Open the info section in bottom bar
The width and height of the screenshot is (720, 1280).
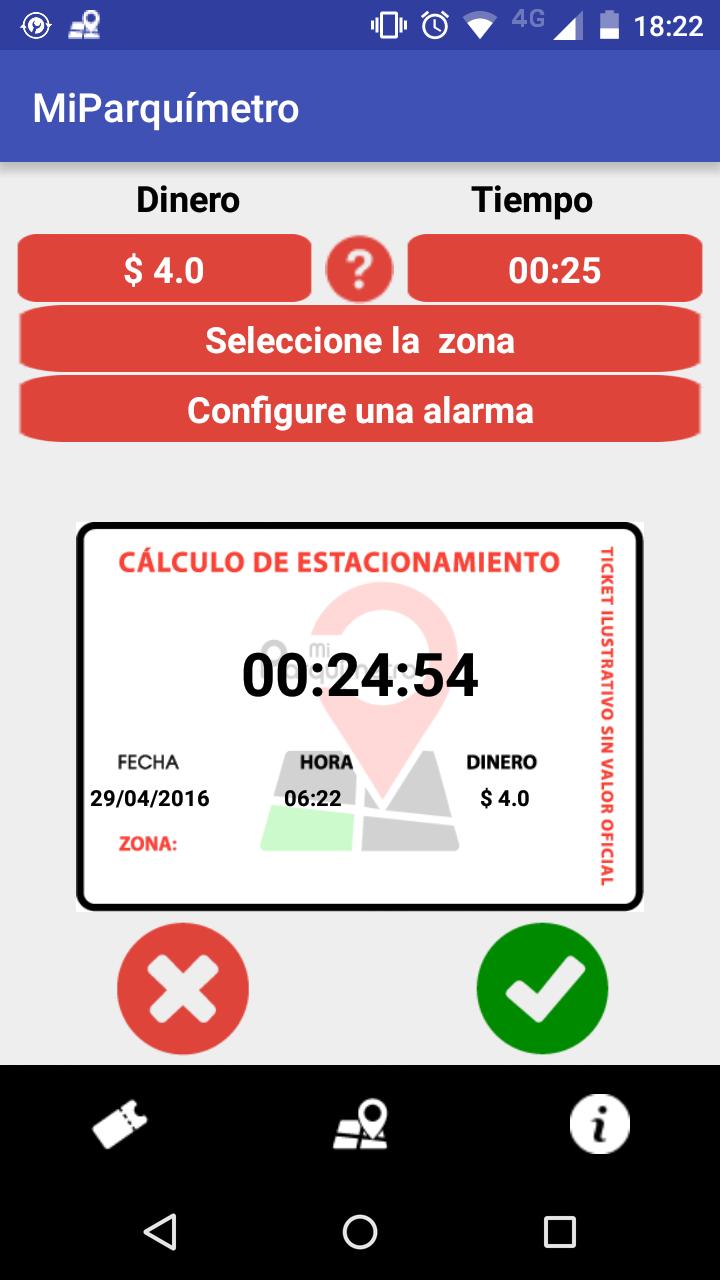click(x=599, y=1124)
